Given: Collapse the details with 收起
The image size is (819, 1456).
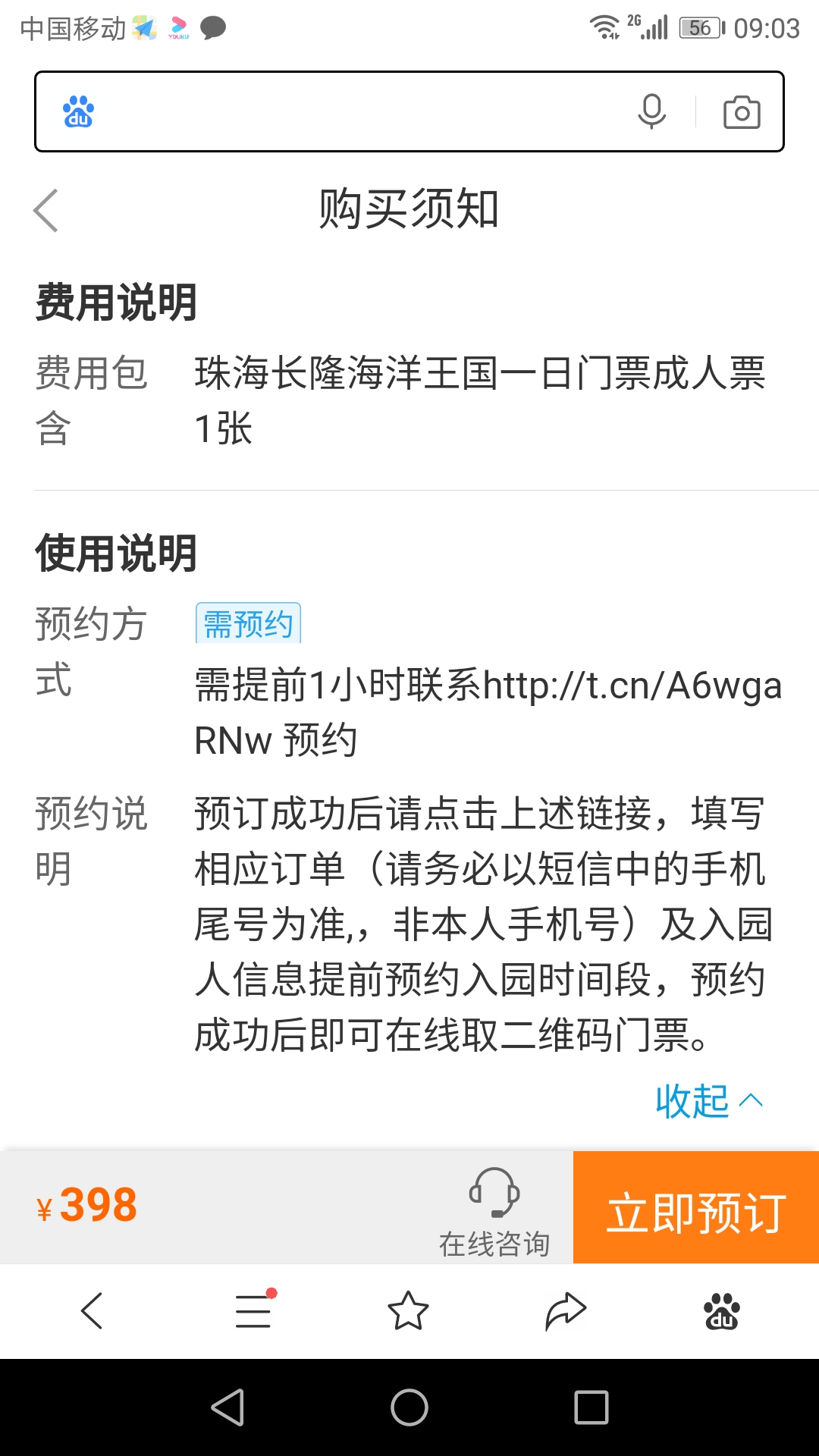Looking at the screenshot, I should (x=709, y=1100).
